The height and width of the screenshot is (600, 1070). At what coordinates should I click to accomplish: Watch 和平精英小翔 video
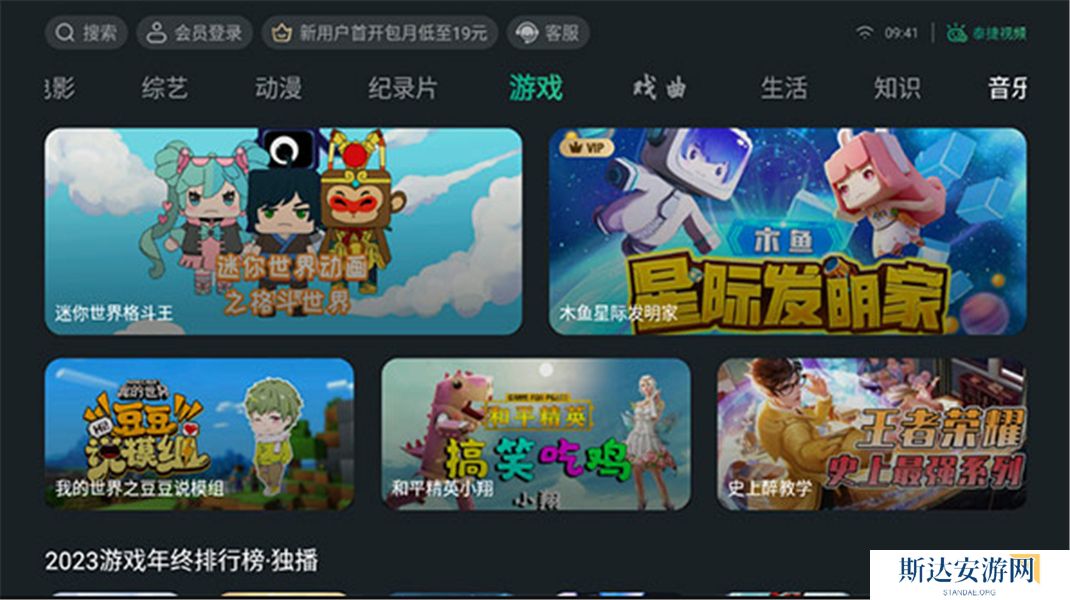[x=535, y=434]
